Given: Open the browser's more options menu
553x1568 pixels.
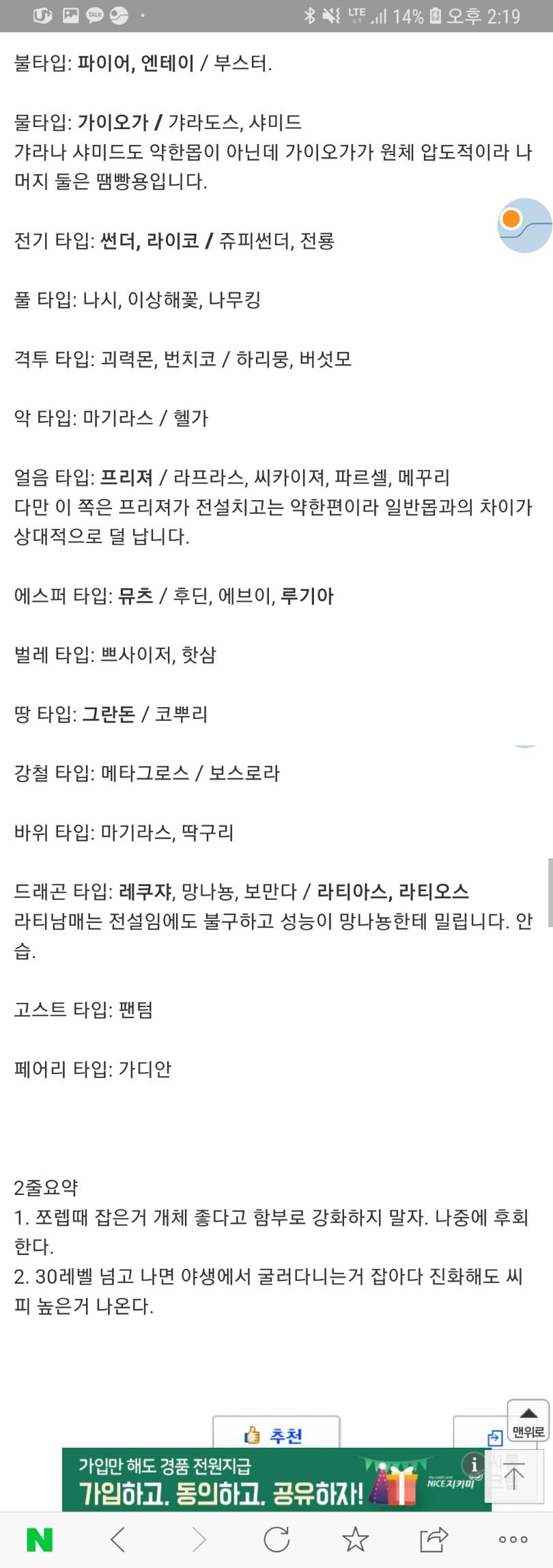Looking at the screenshot, I should click(x=513, y=1539).
